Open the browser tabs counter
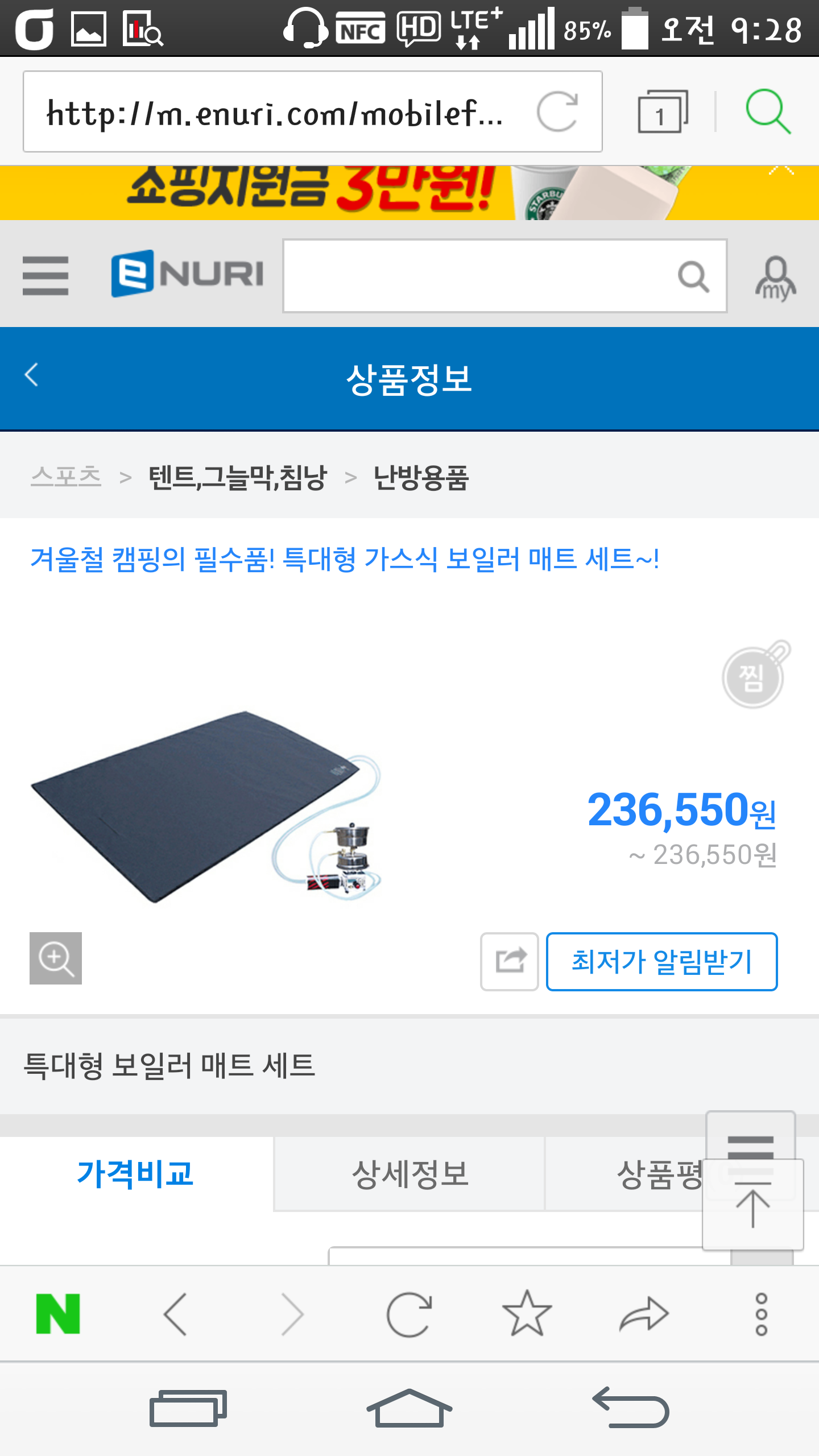 pos(663,111)
